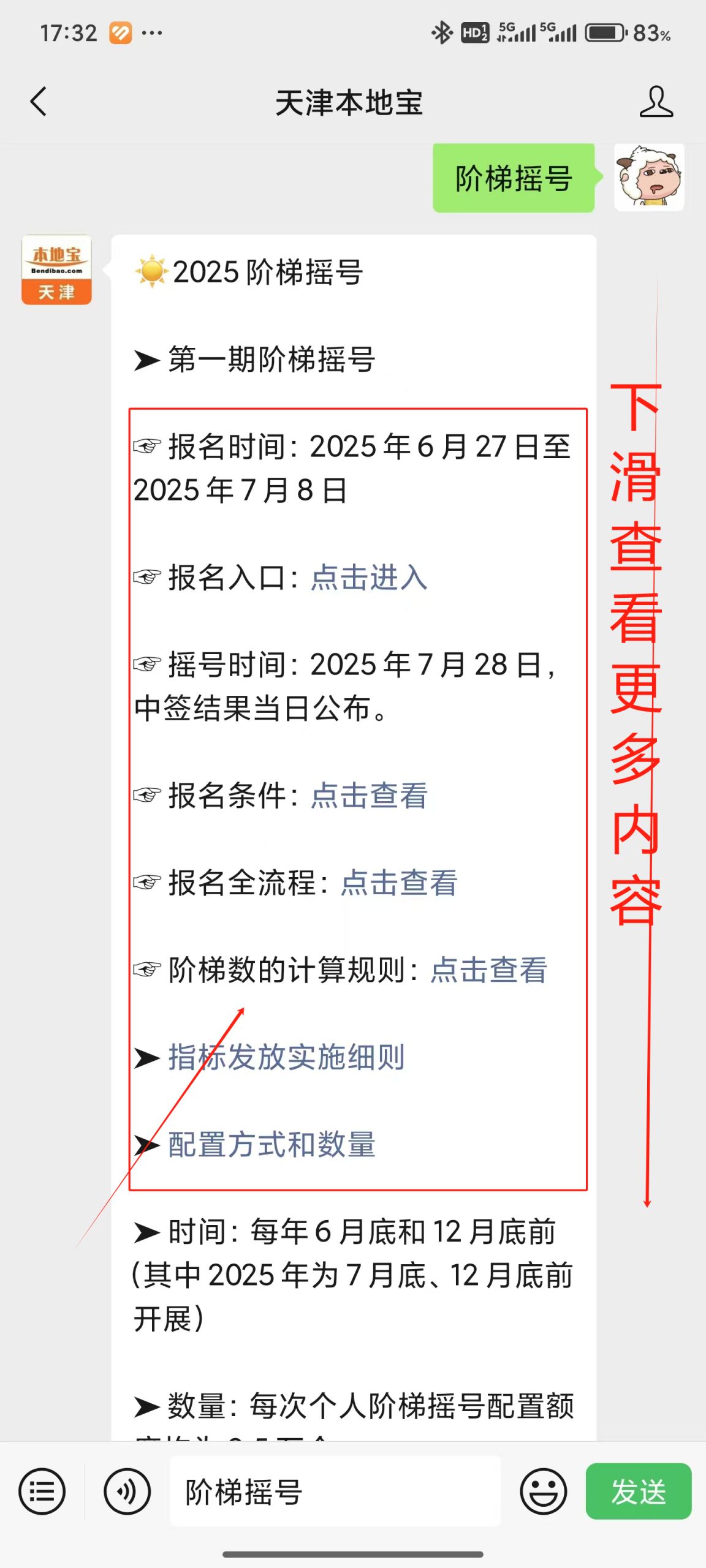Screen dimensions: 706x1568
Task: Open 报名全流程 点击查看 link
Action: click(399, 883)
